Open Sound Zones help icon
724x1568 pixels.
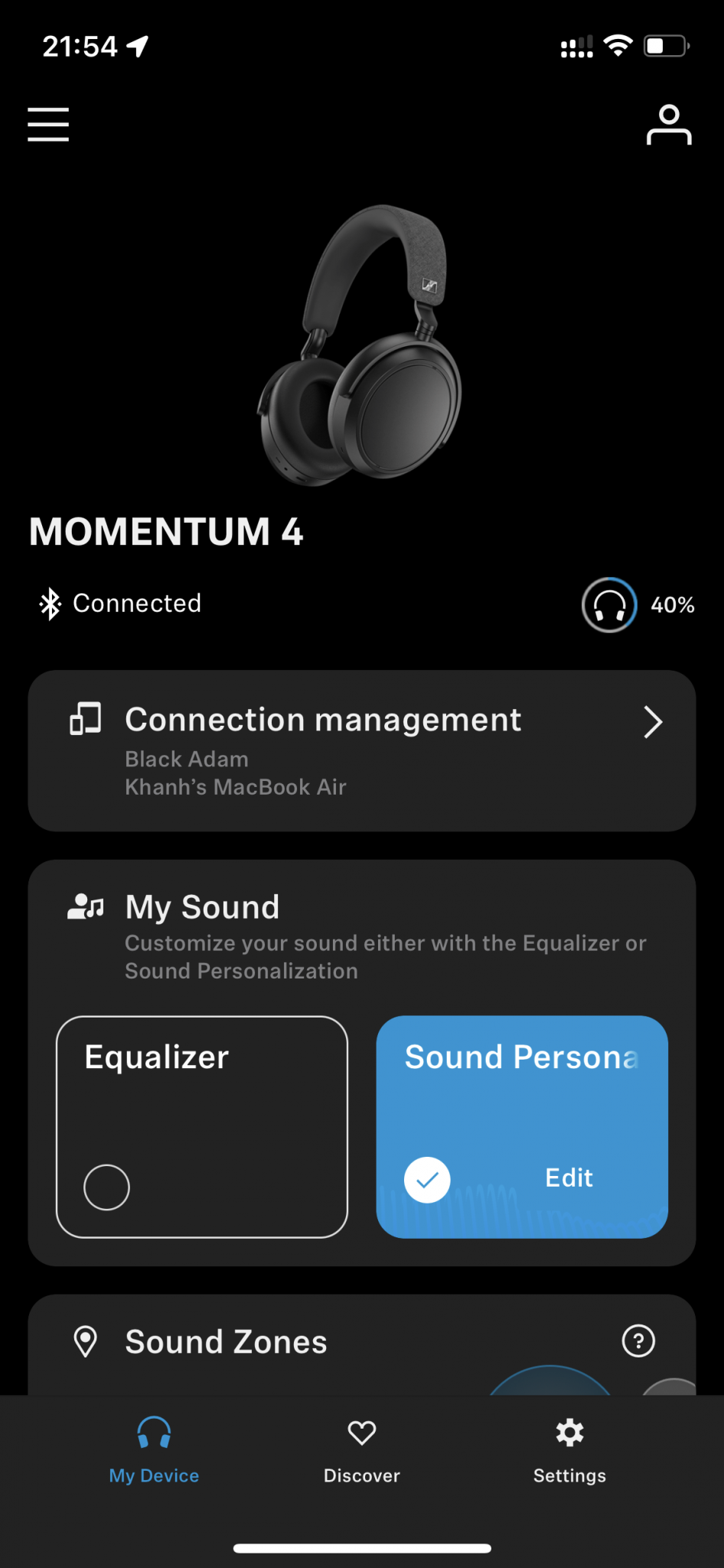point(638,1341)
